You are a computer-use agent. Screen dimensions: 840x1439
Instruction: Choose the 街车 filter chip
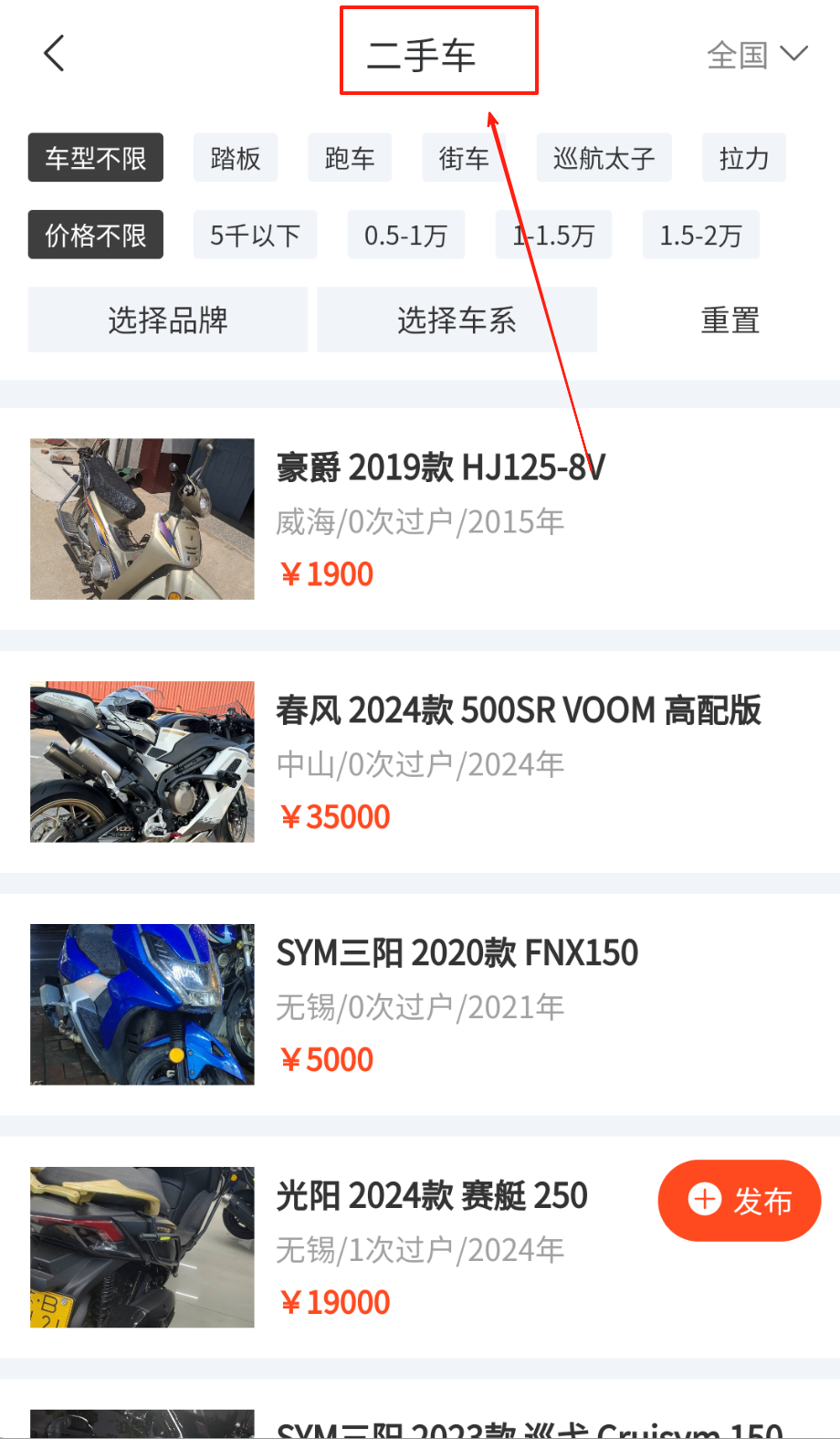(x=463, y=158)
